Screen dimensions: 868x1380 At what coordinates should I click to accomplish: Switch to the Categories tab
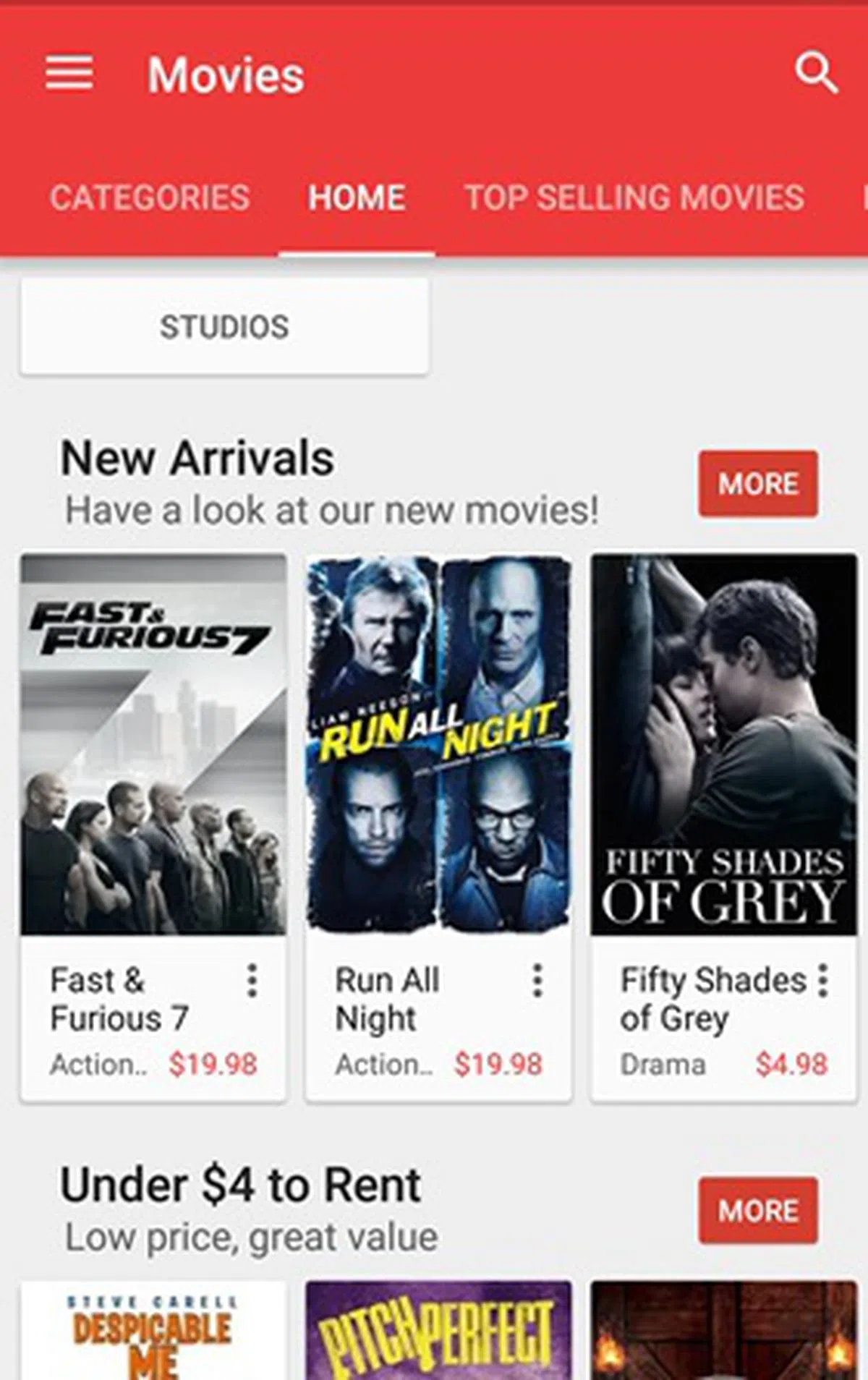click(150, 197)
